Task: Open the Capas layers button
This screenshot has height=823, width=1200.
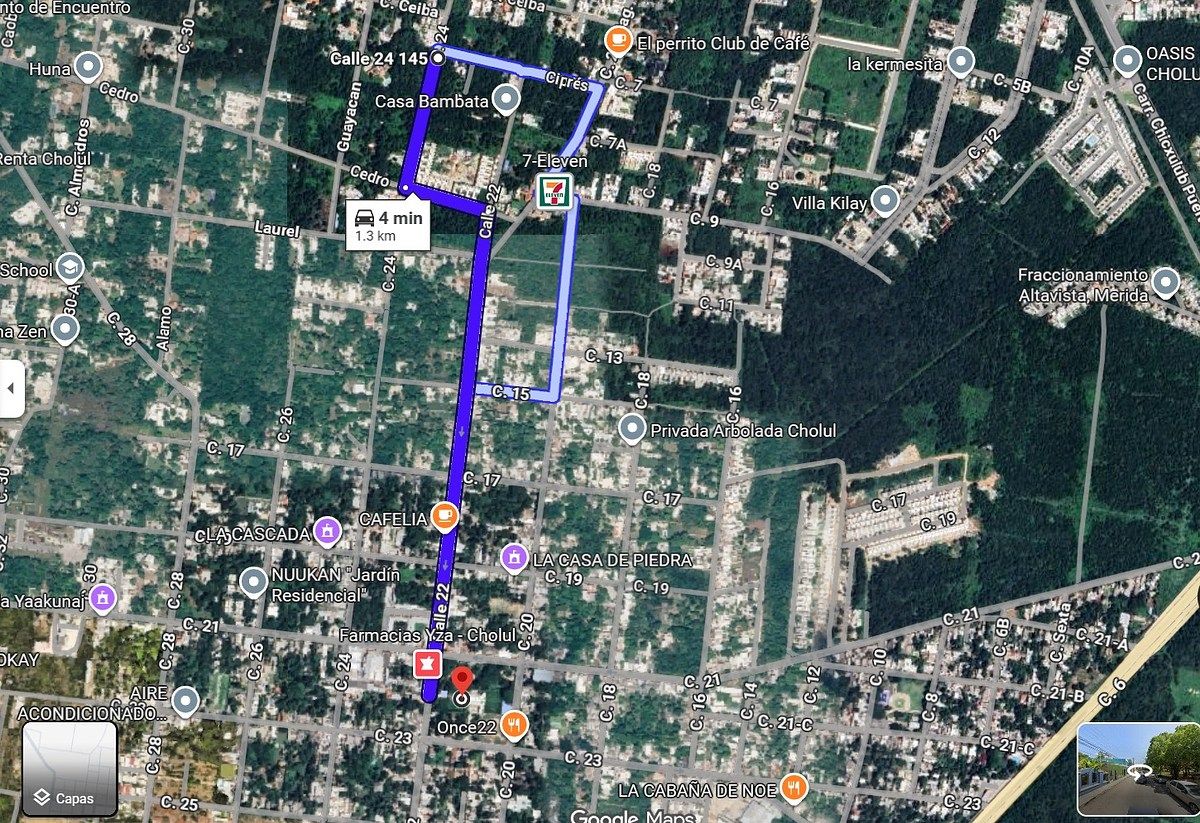Action: [69, 770]
